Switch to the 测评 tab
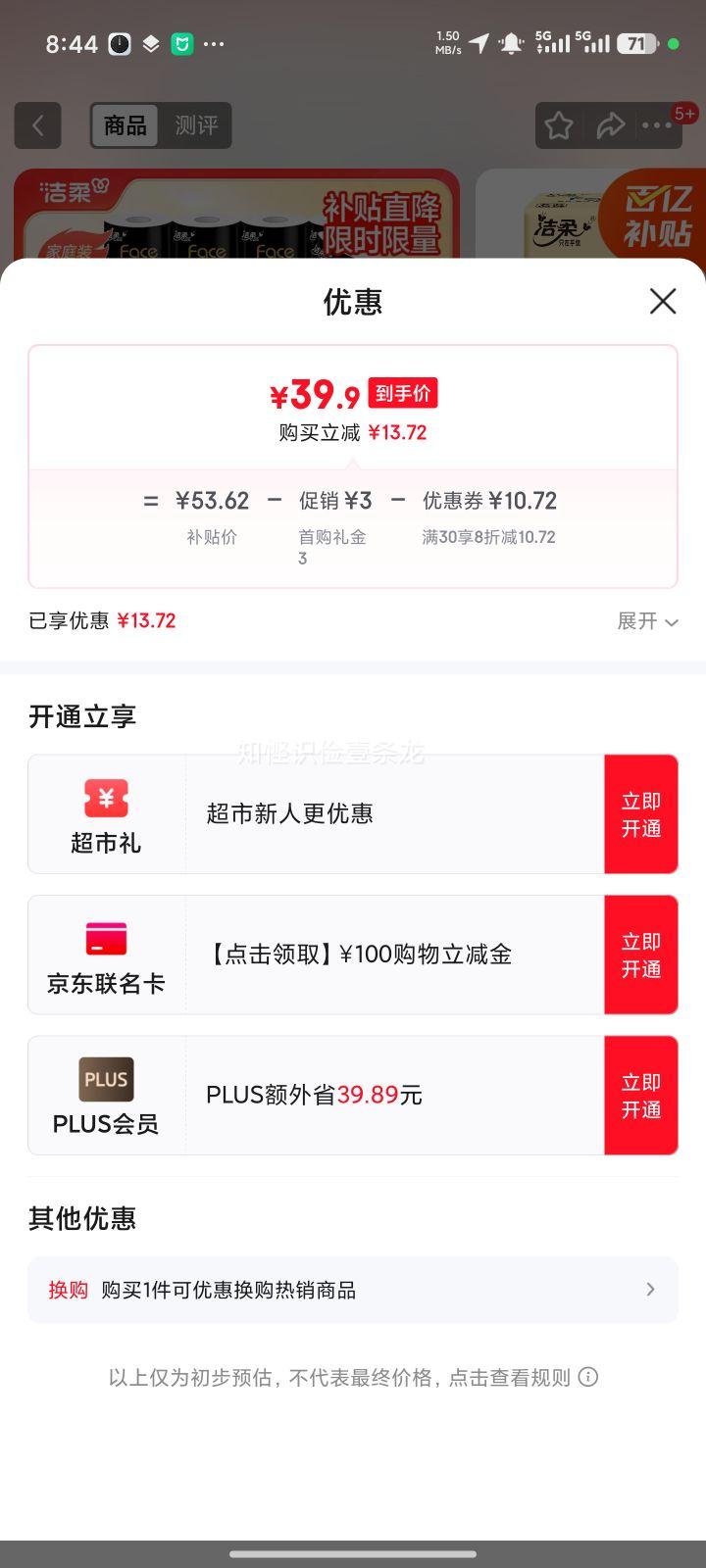 click(196, 126)
